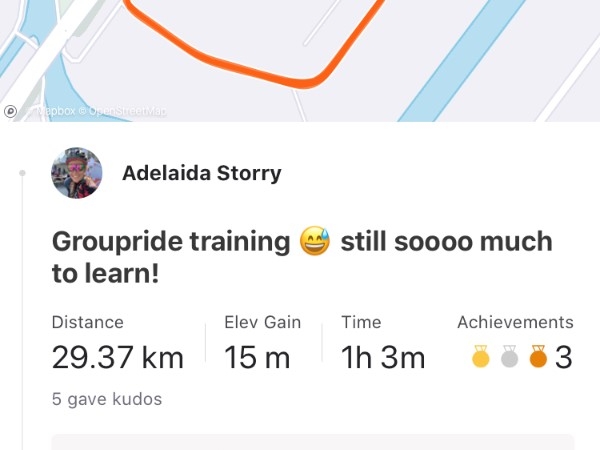This screenshot has height=450, width=600.
Task: Open the Groupride training activity details
Action: point(301,256)
